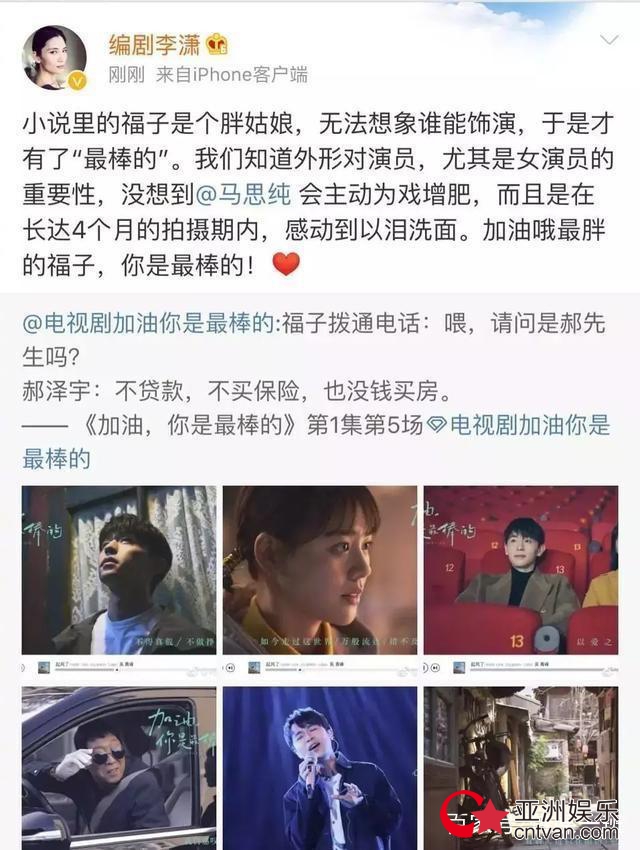Open the quoted @电视剧加油你是最棒的 account link

tap(148, 324)
